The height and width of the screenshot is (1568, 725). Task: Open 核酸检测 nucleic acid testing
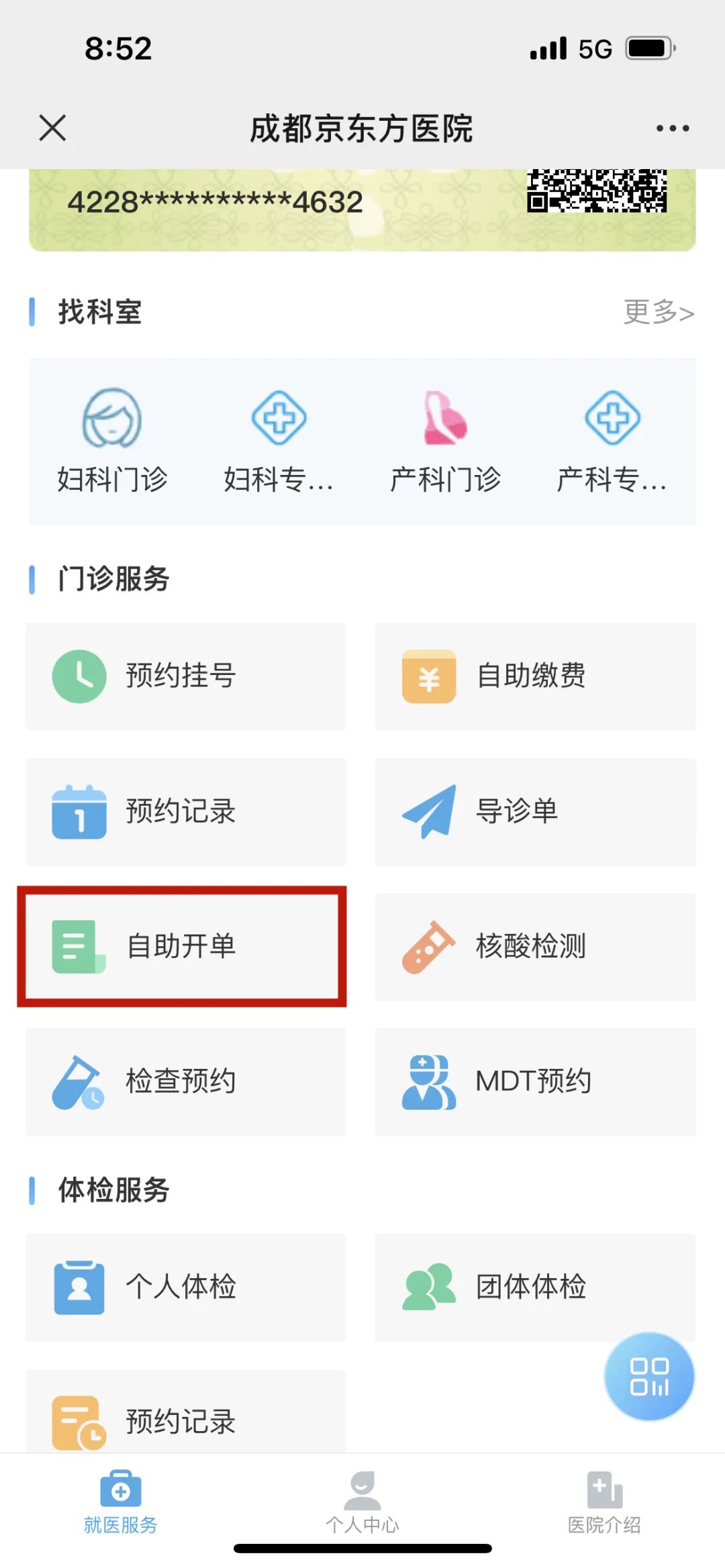click(x=535, y=947)
